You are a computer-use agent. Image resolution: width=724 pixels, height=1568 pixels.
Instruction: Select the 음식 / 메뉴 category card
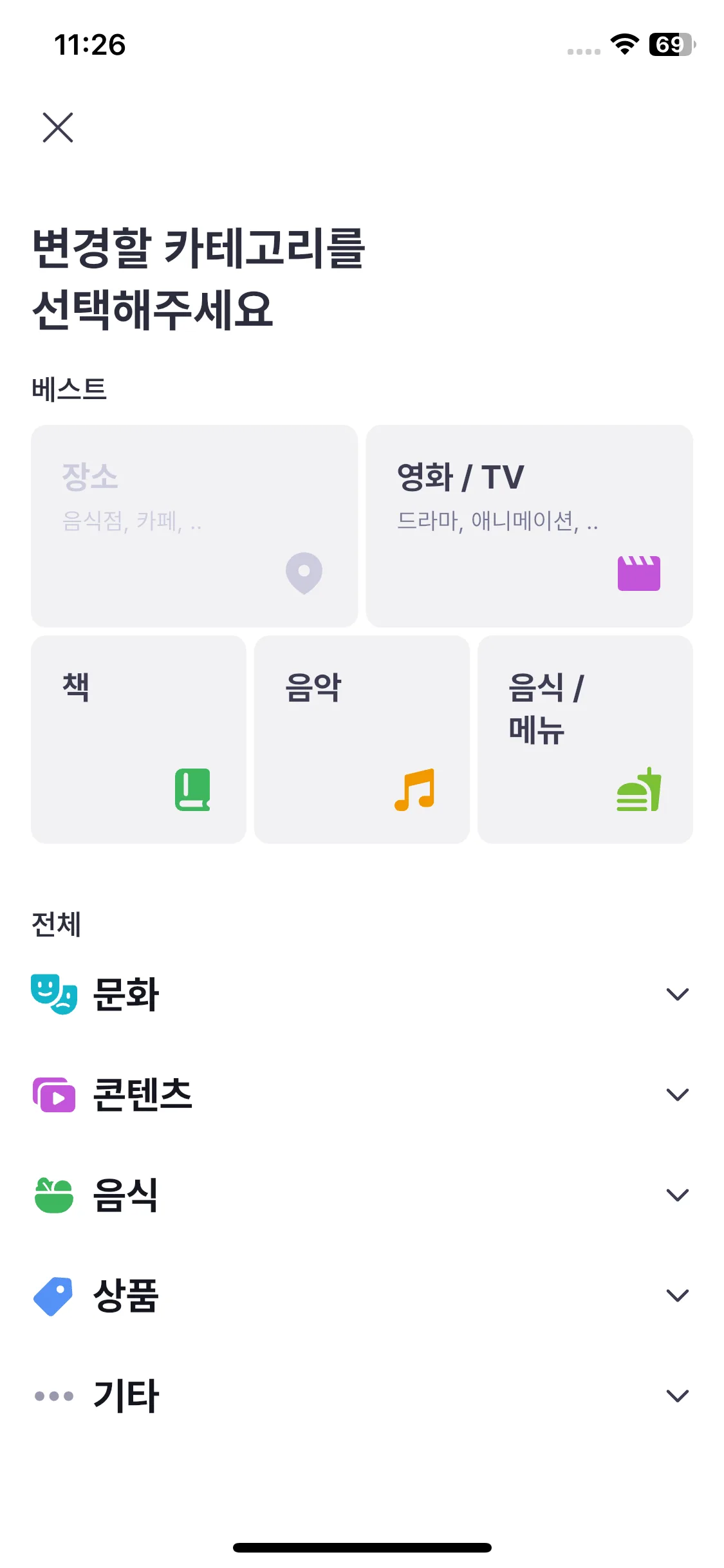[x=585, y=739]
